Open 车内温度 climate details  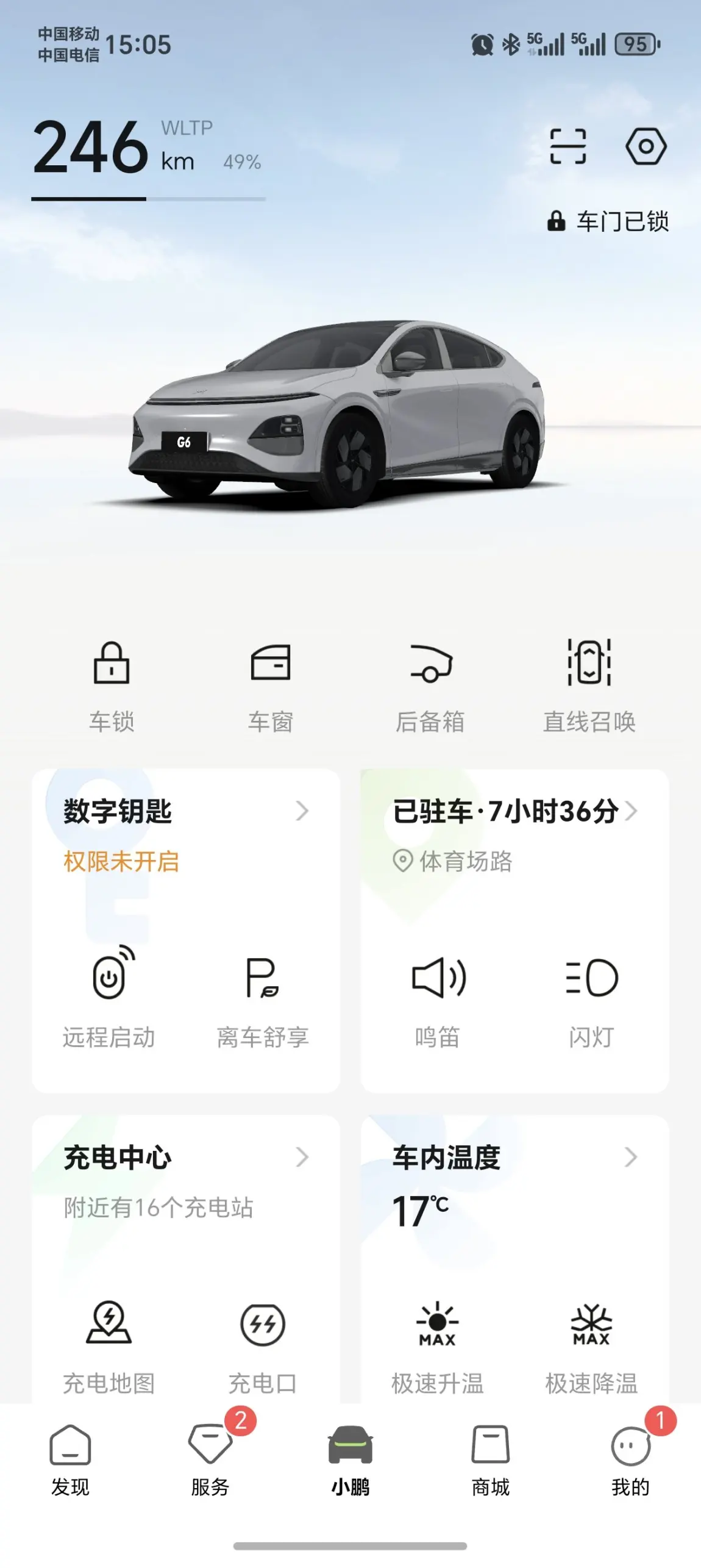pos(514,1158)
